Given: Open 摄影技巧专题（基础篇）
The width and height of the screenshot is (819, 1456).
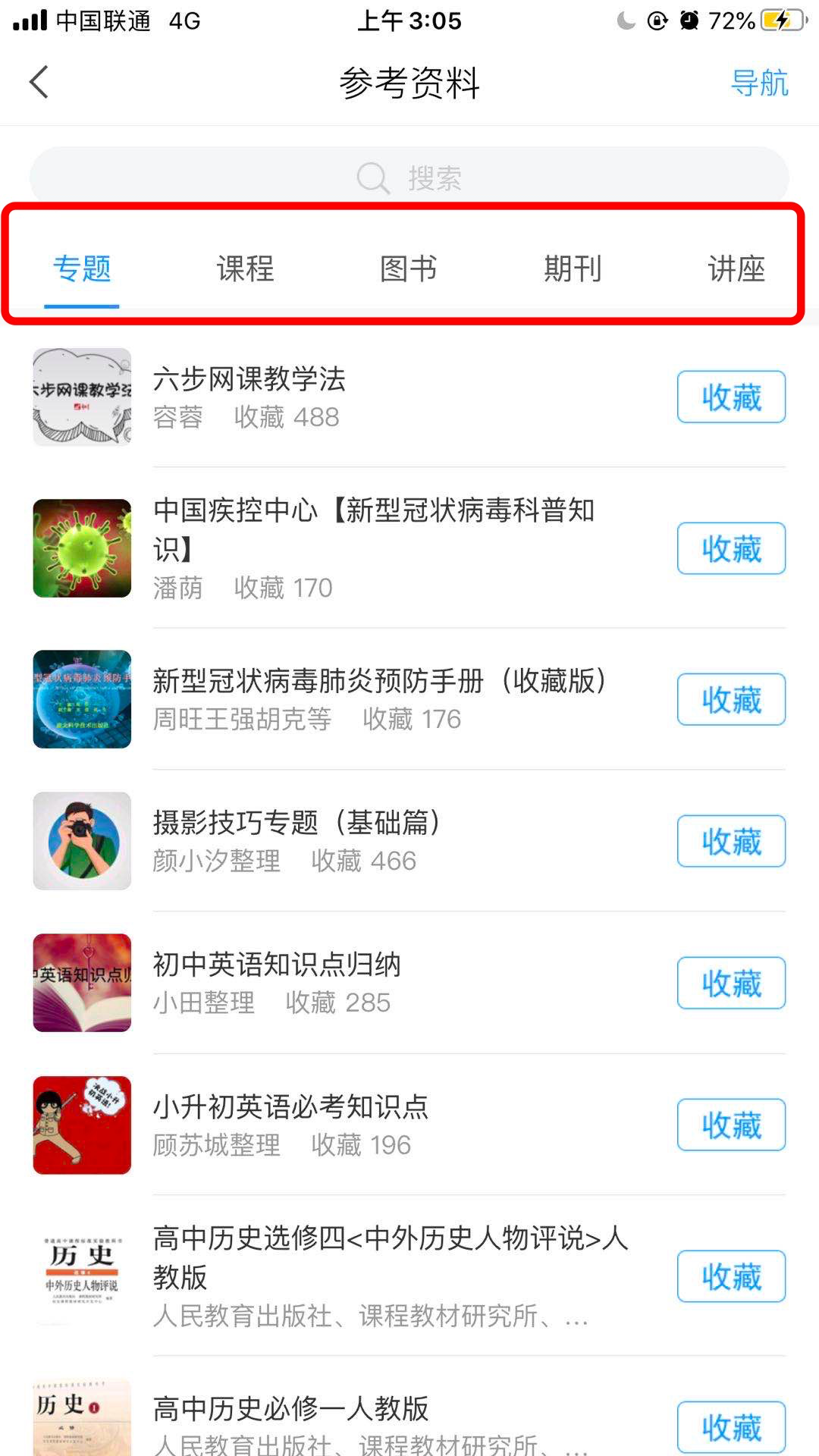Looking at the screenshot, I should tap(297, 823).
